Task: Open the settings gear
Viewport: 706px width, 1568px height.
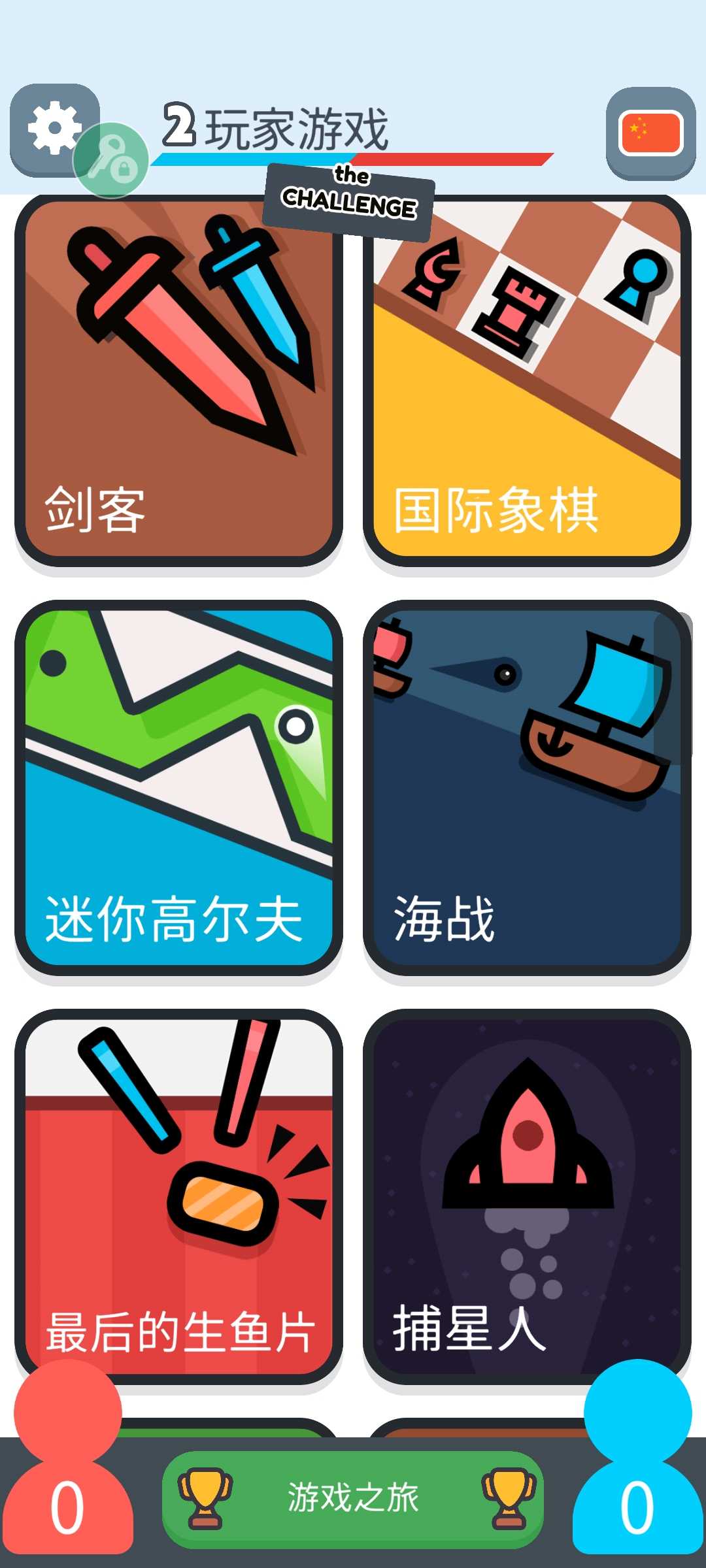Action: point(54,129)
